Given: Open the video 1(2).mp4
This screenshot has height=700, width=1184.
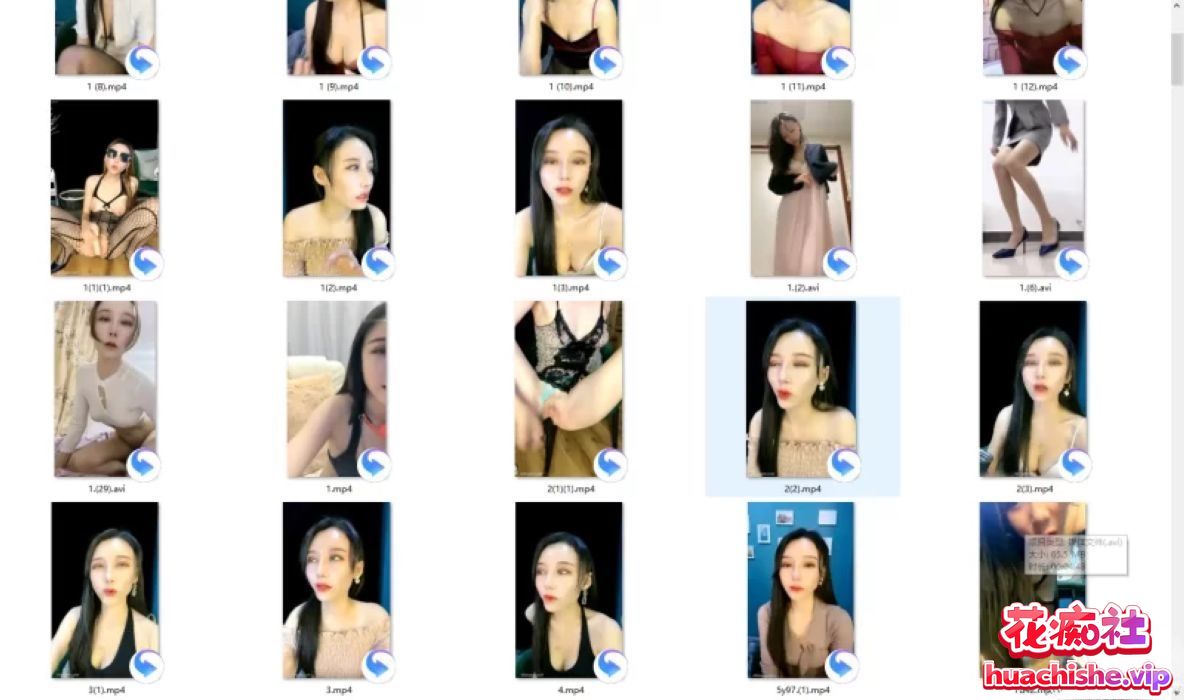Looking at the screenshot, I should coord(337,188).
